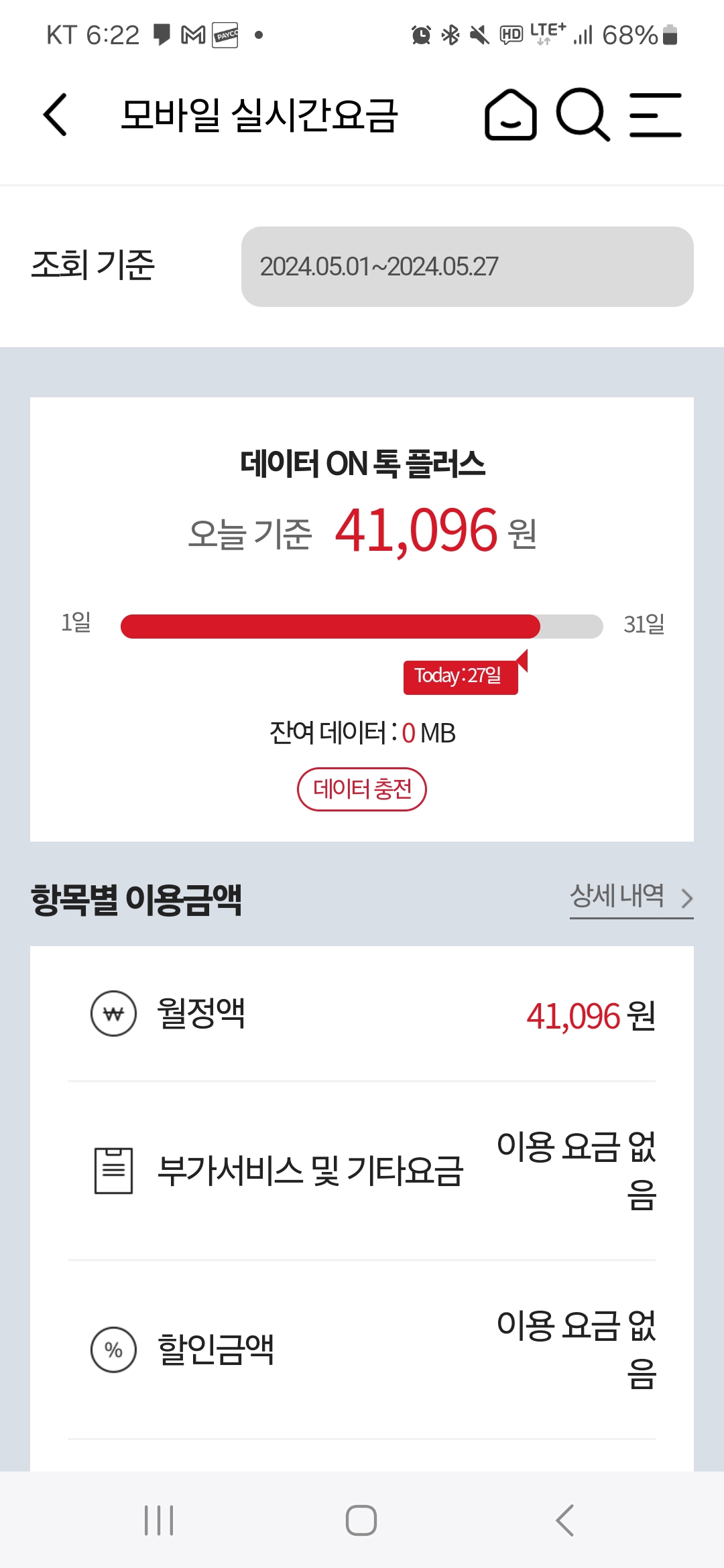
Task: Open the search magnifier icon
Action: point(583,115)
